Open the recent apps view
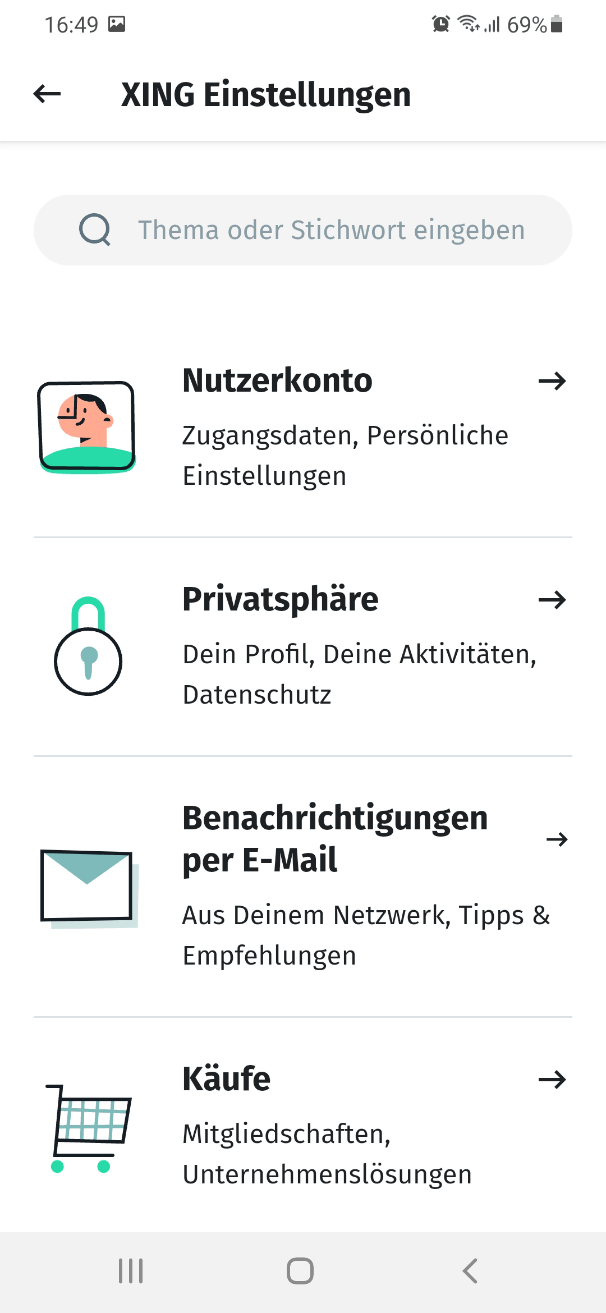 click(x=131, y=1271)
